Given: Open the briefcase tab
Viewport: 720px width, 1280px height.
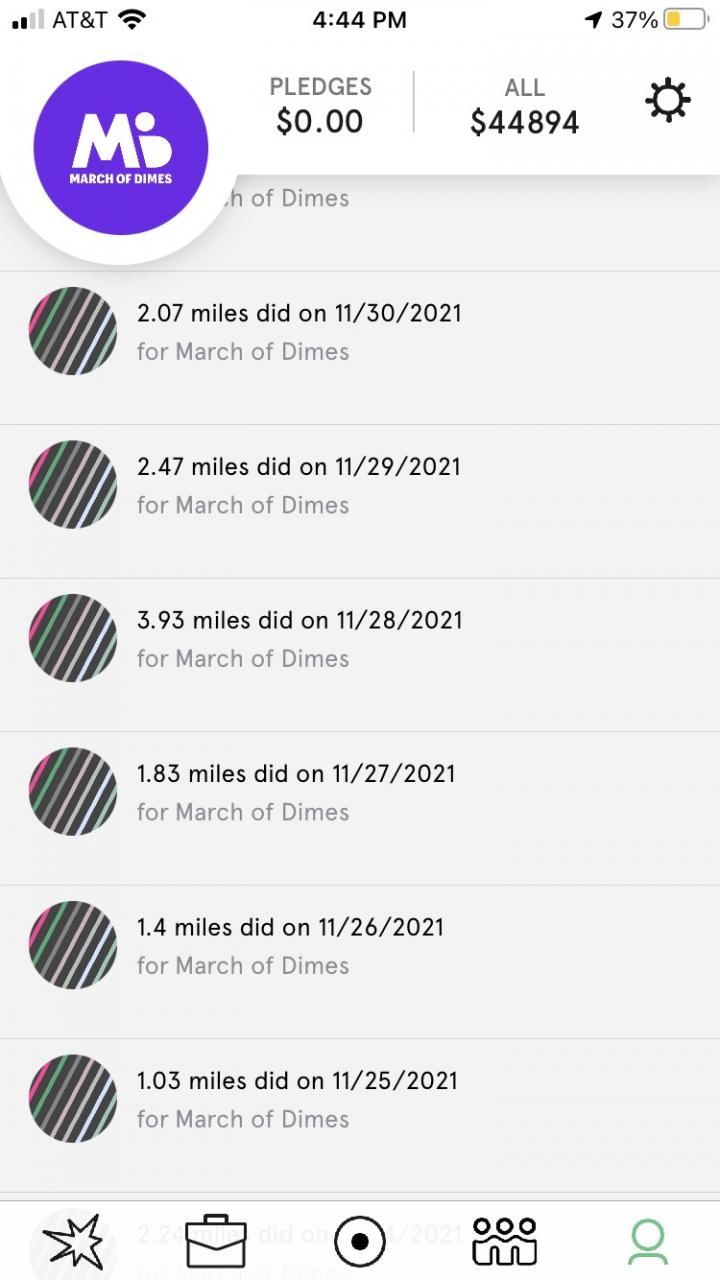Looking at the screenshot, I should [216, 1241].
